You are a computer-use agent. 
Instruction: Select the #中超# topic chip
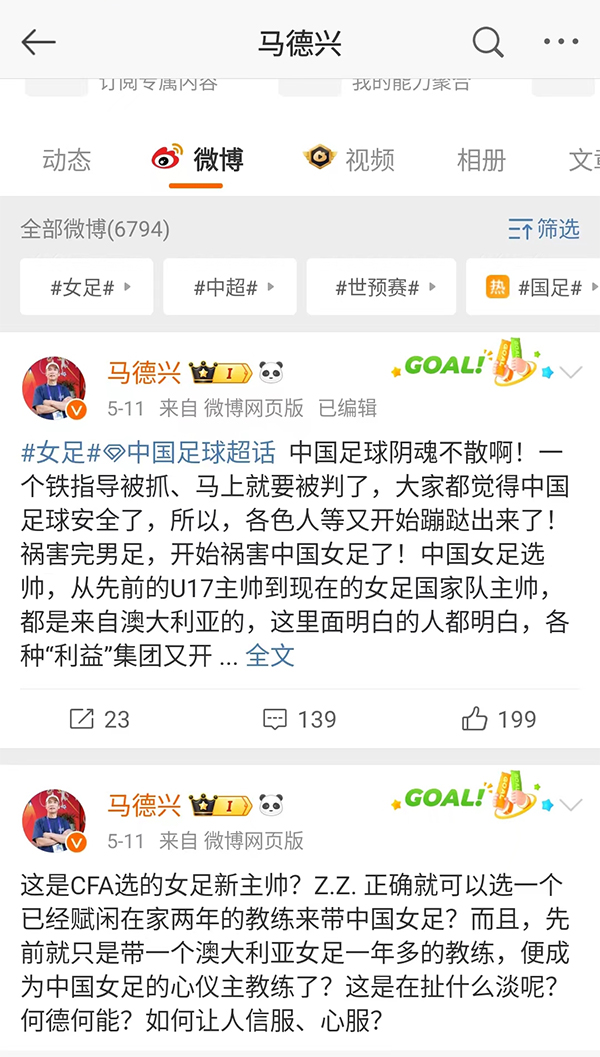(x=229, y=288)
